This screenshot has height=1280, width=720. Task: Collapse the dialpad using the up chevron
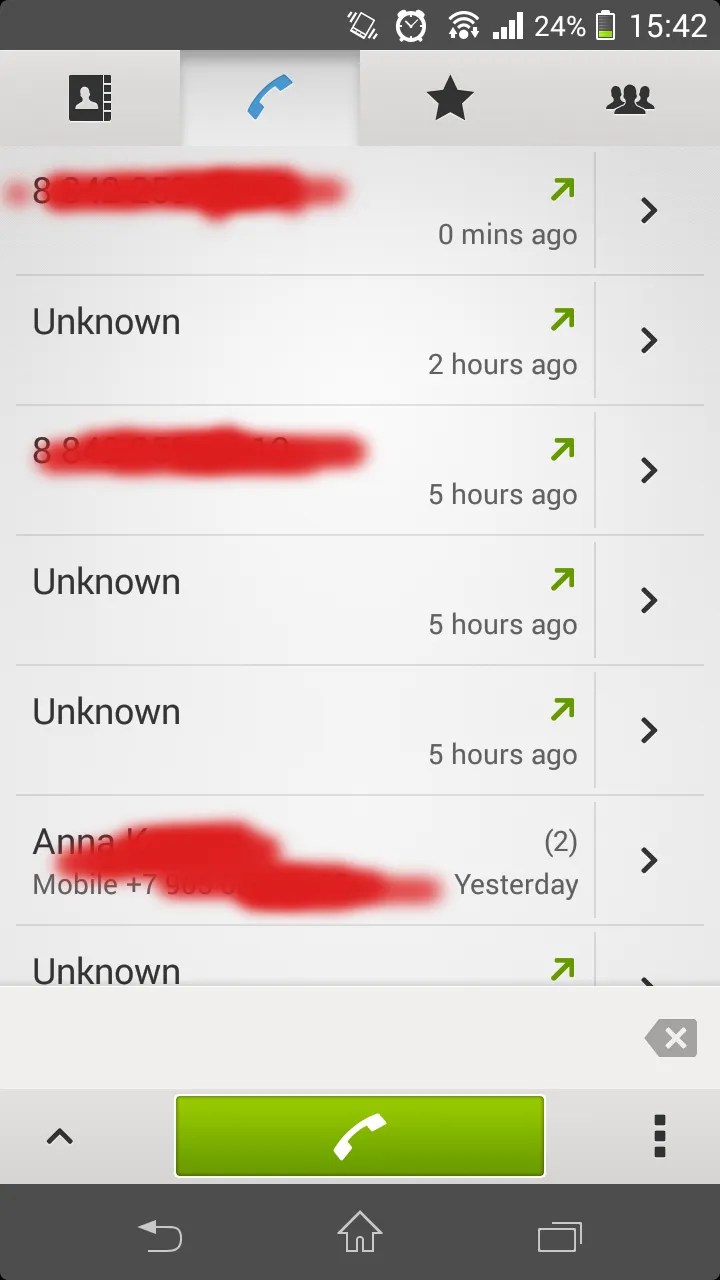point(60,1136)
